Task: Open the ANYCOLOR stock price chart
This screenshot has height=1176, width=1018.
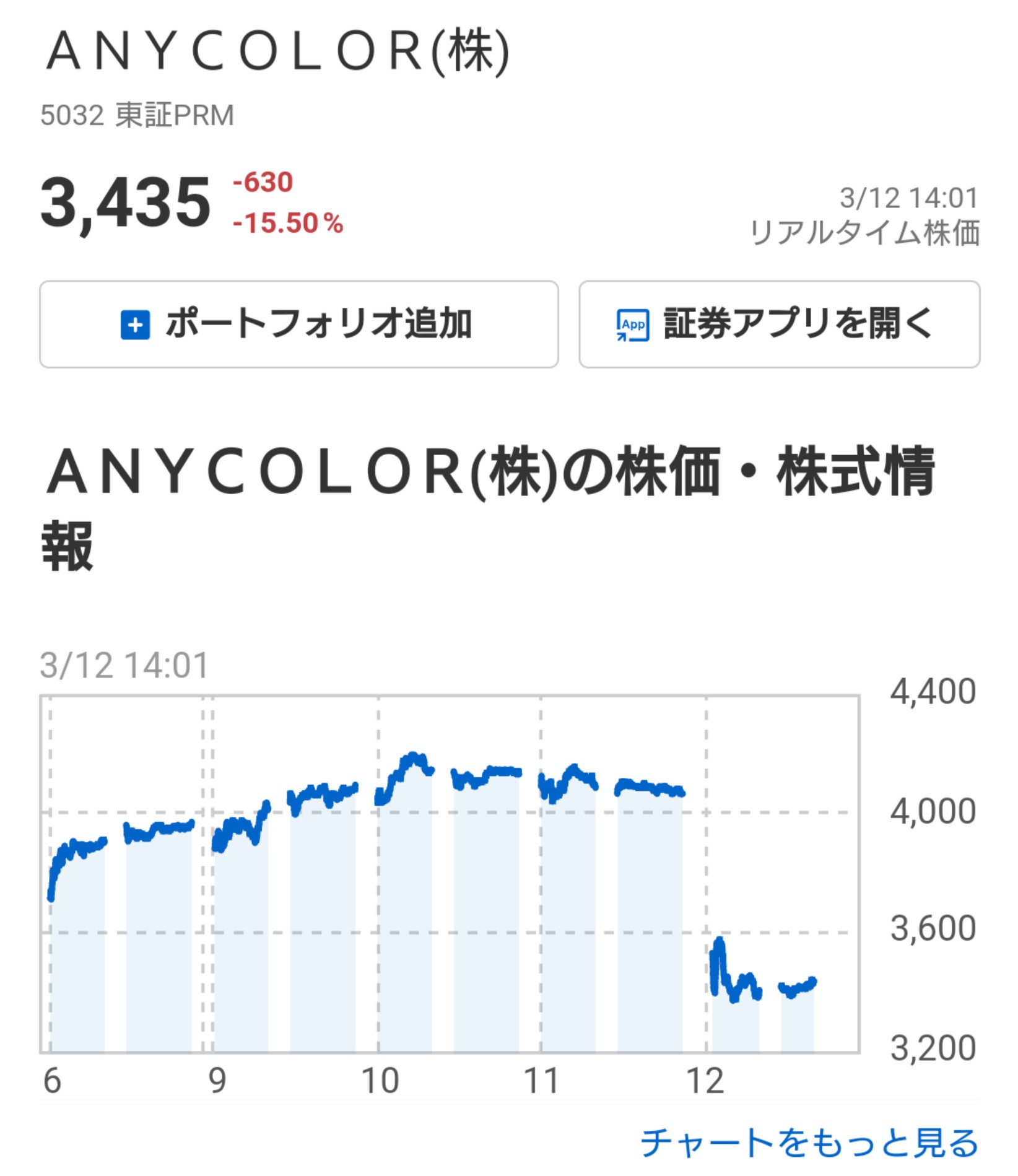Action: [450, 874]
